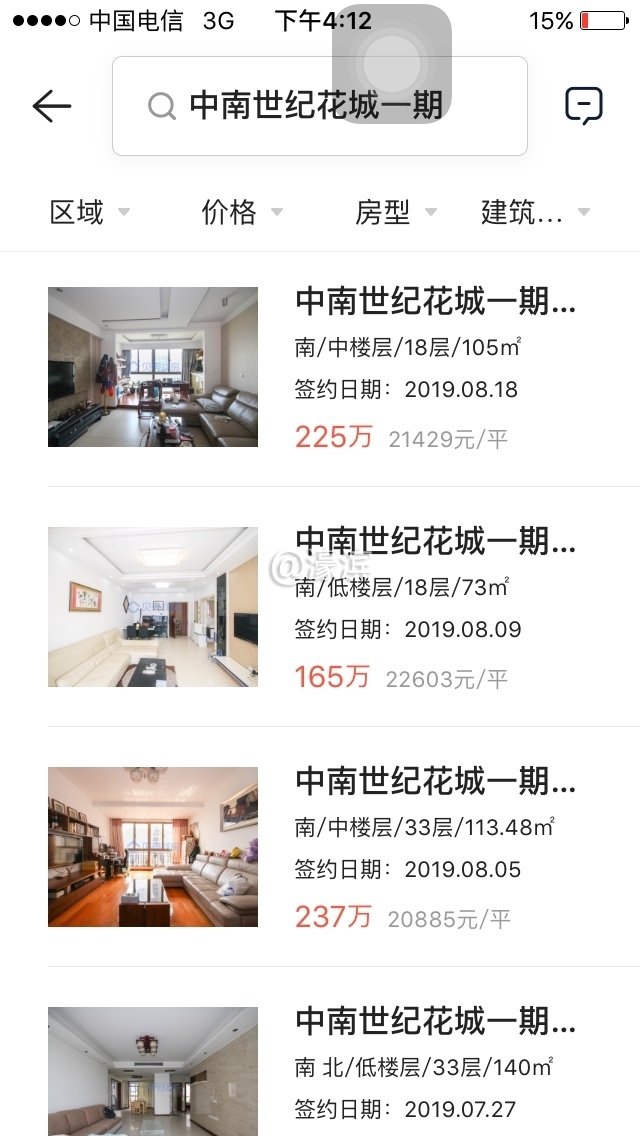
Task: Expand the 价格 filter dropdown
Action: (x=242, y=212)
